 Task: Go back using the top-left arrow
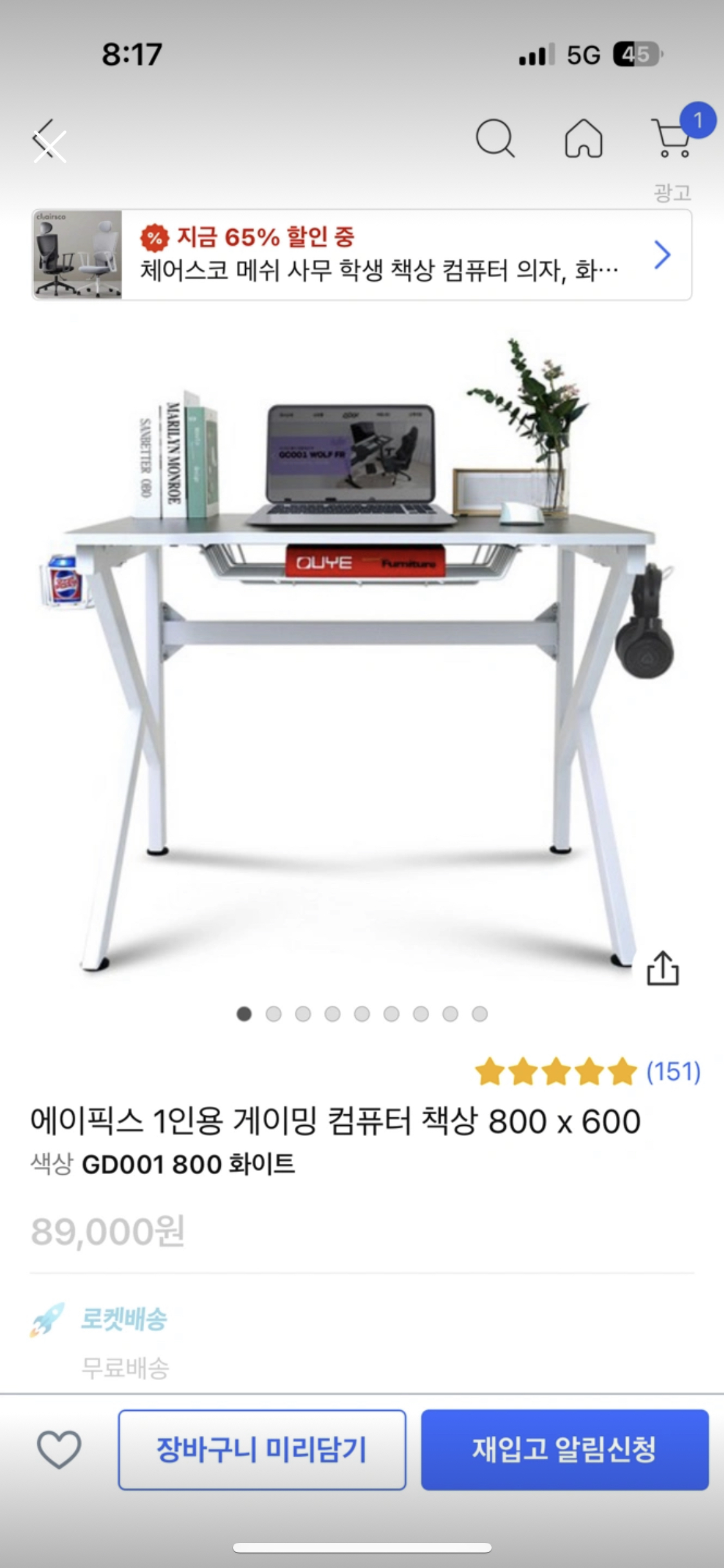point(48,139)
